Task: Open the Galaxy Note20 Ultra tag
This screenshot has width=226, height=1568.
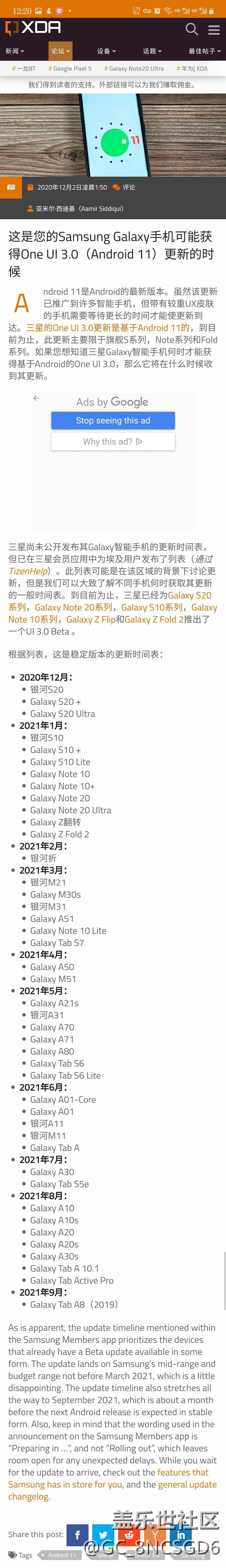Action: 134,69
